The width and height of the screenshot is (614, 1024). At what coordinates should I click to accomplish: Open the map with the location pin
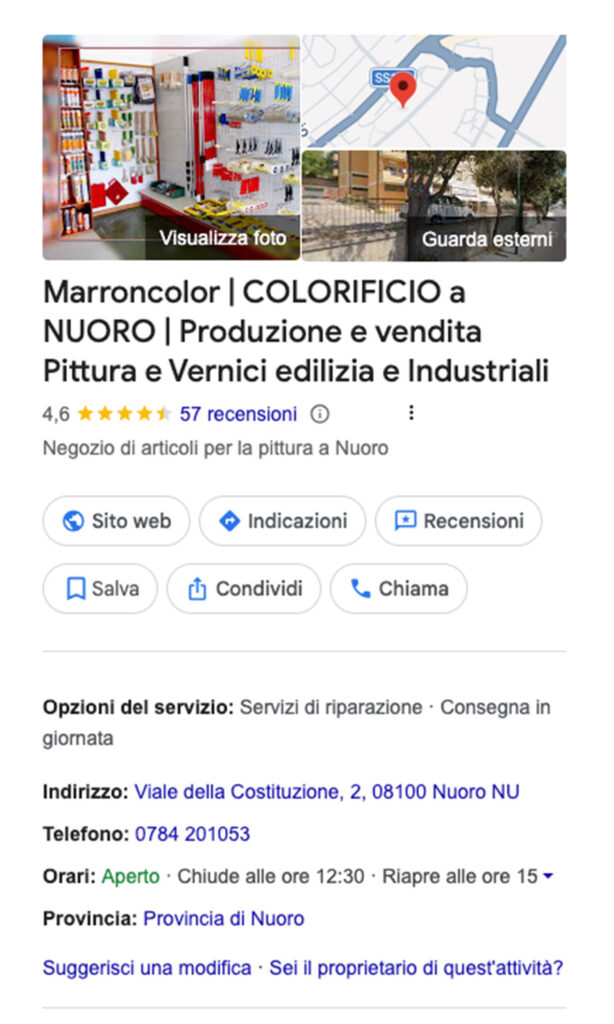434,91
